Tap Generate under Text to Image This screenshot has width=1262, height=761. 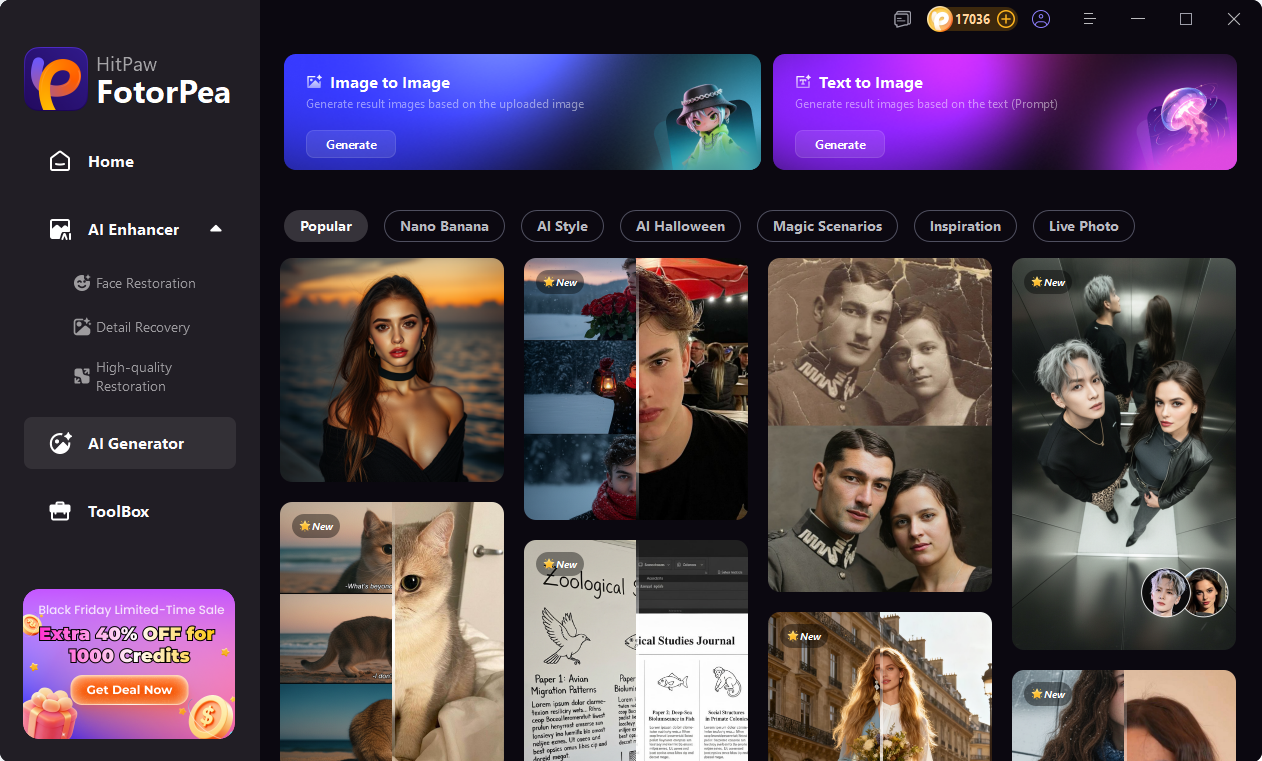840,144
